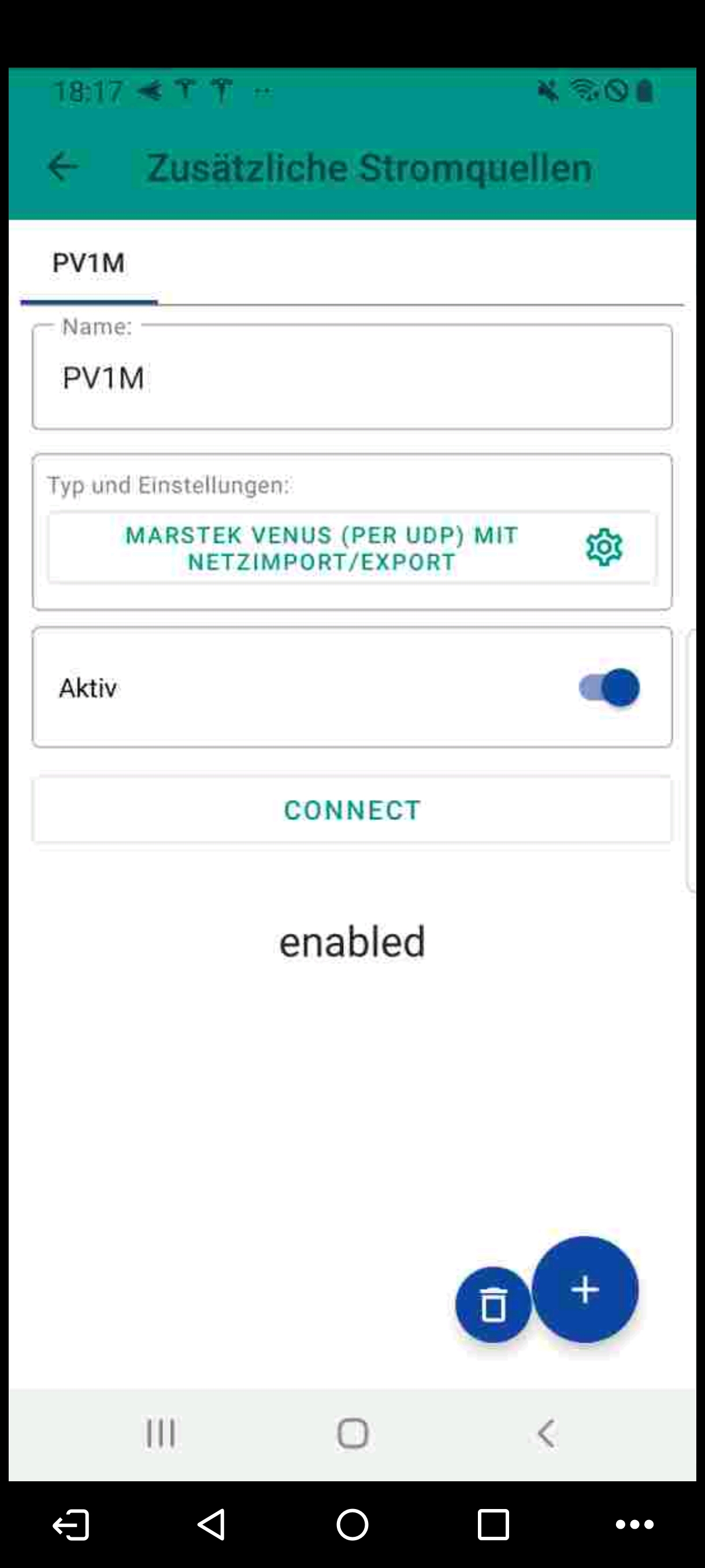
Task: Add a new power source with plus
Action: point(585,1289)
